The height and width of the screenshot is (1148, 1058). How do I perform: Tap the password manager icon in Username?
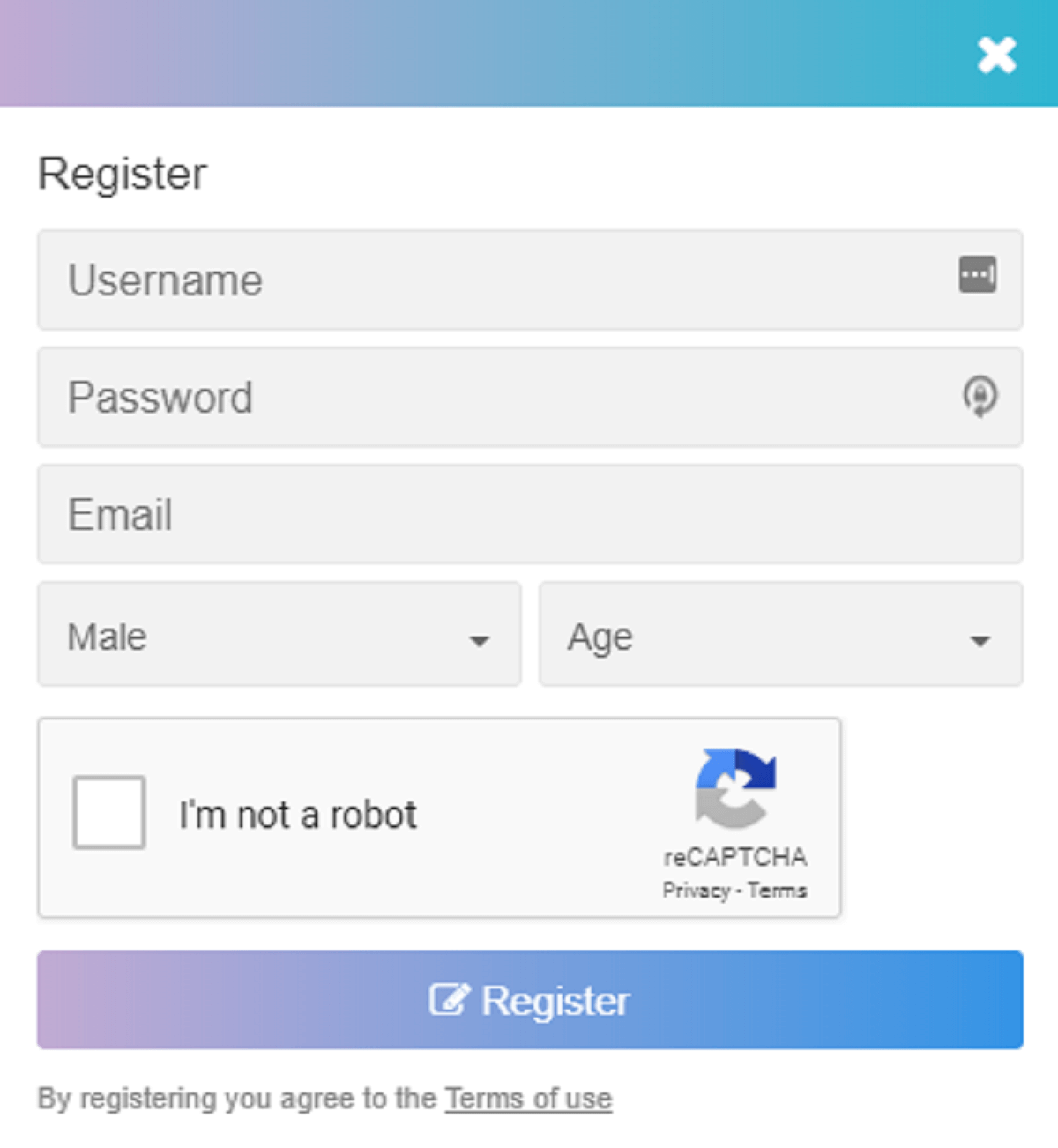click(978, 274)
